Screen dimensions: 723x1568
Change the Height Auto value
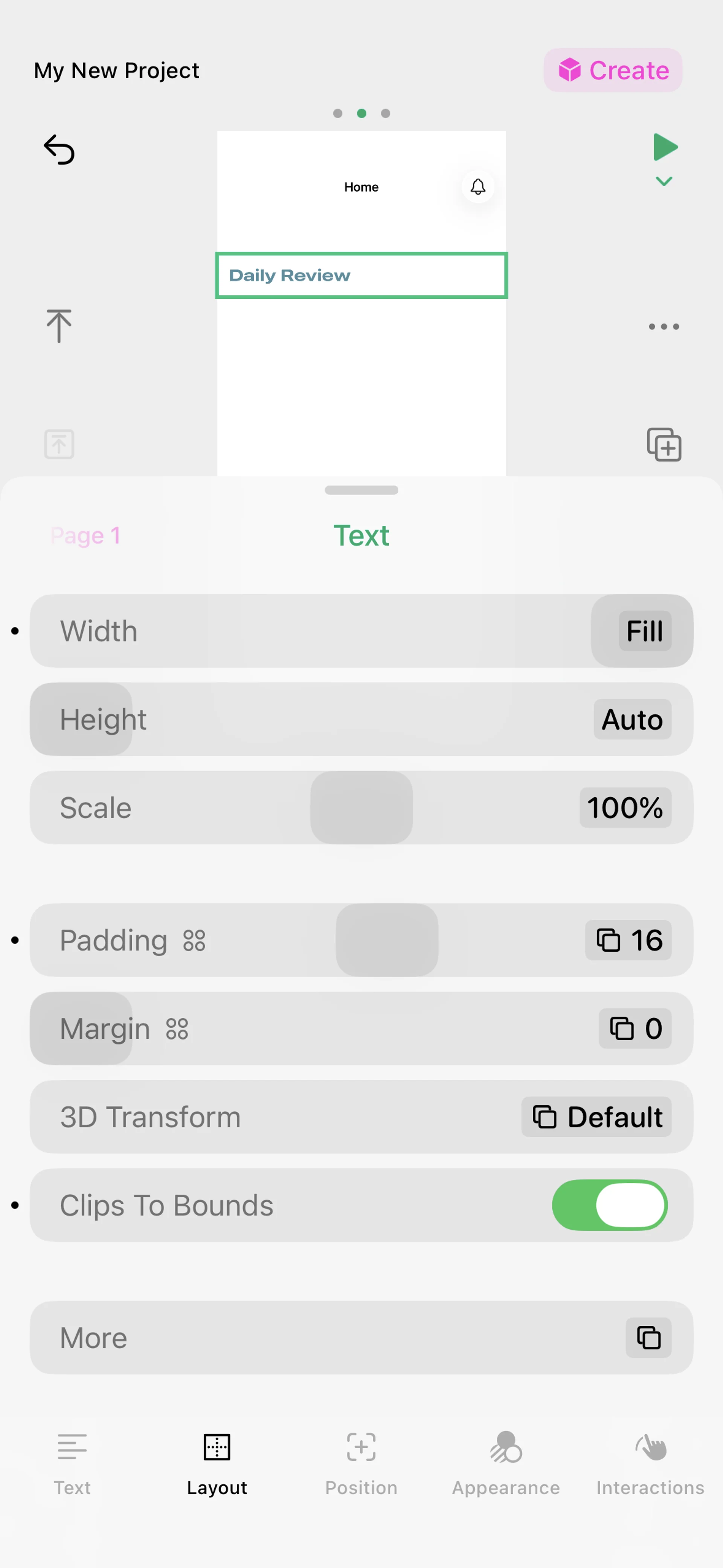click(x=632, y=720)
